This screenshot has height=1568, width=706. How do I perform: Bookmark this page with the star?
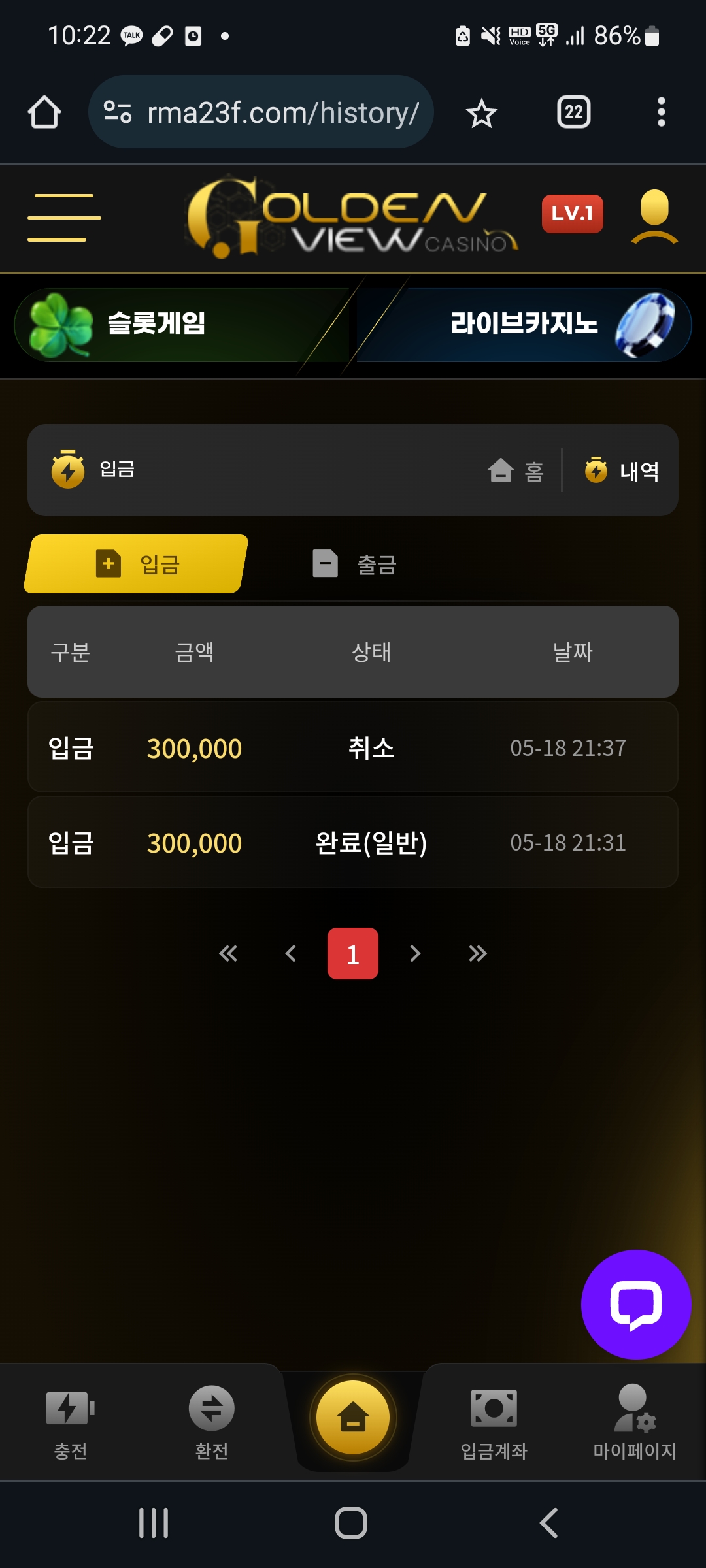[482, 113]
